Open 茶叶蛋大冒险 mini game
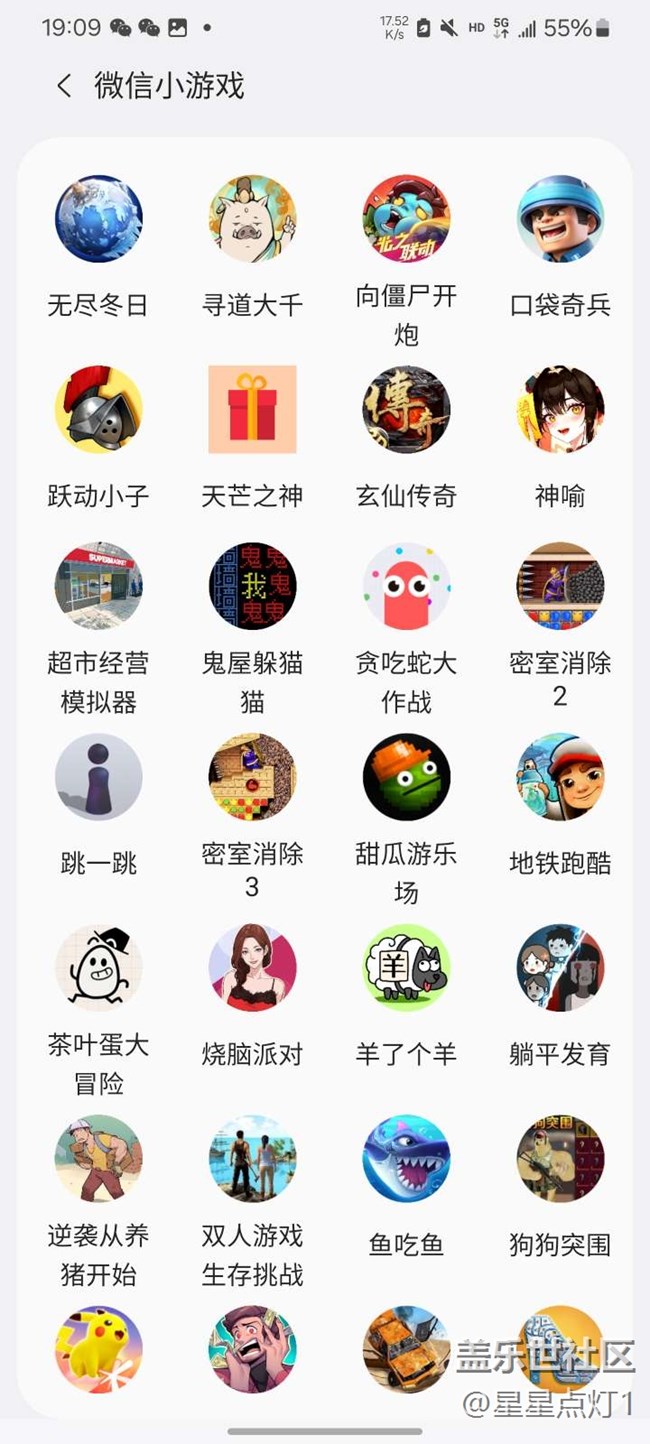The width and height of the screenshot is (650, 1444). pos(98,968)
